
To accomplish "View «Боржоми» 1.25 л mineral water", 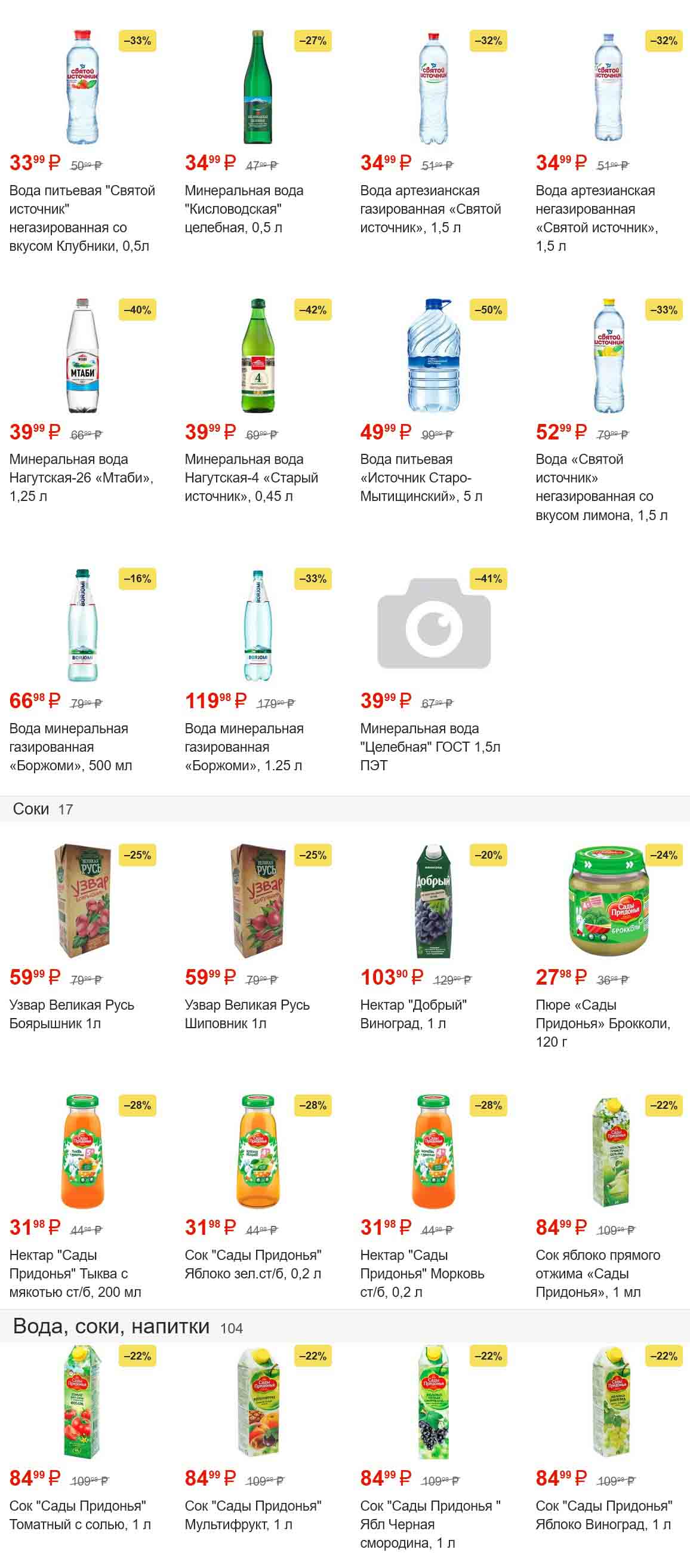I will (x=244, y=746).
